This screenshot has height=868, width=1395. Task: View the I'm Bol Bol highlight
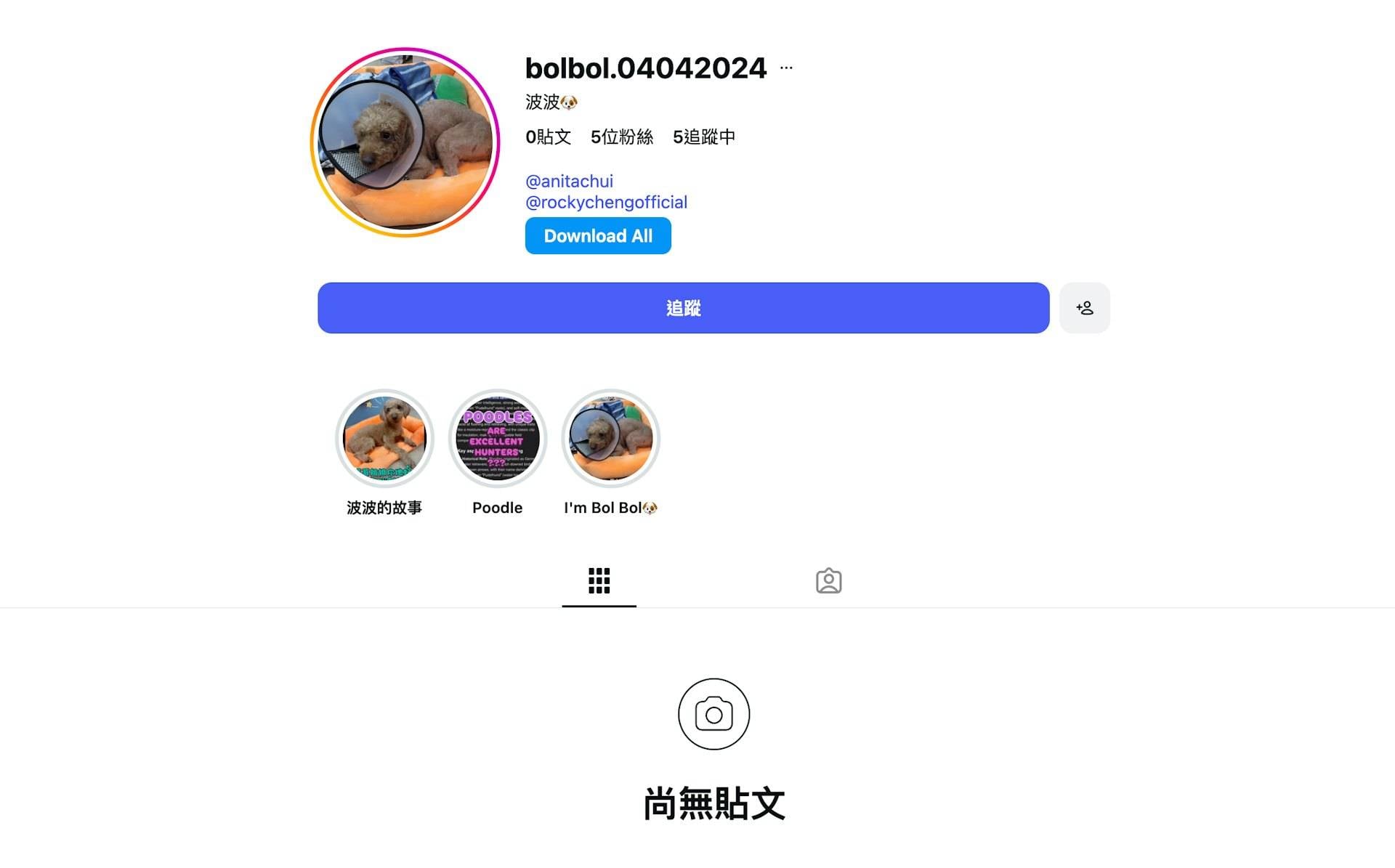tap(611, 439)
